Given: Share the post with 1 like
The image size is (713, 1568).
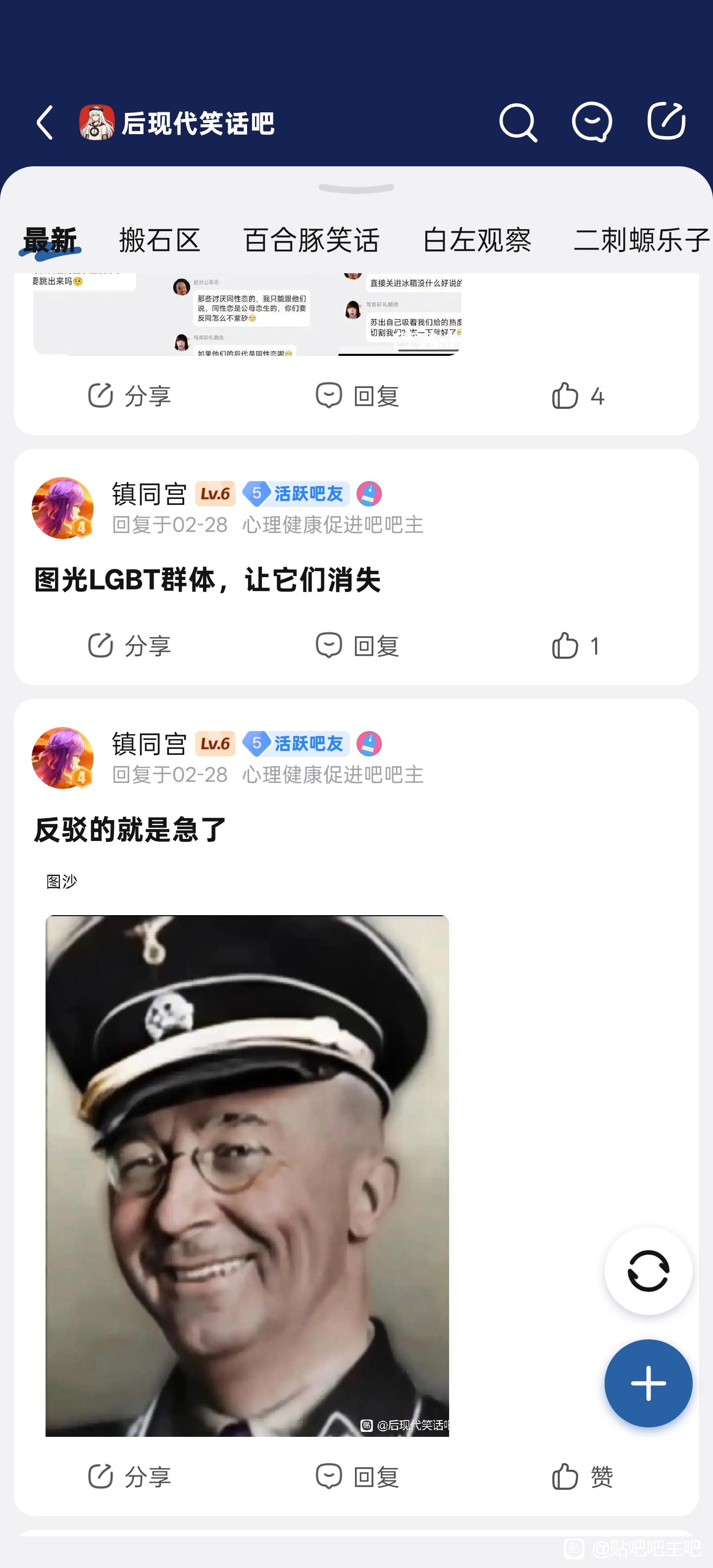Looking at the screenshot, I should (129, 646).
